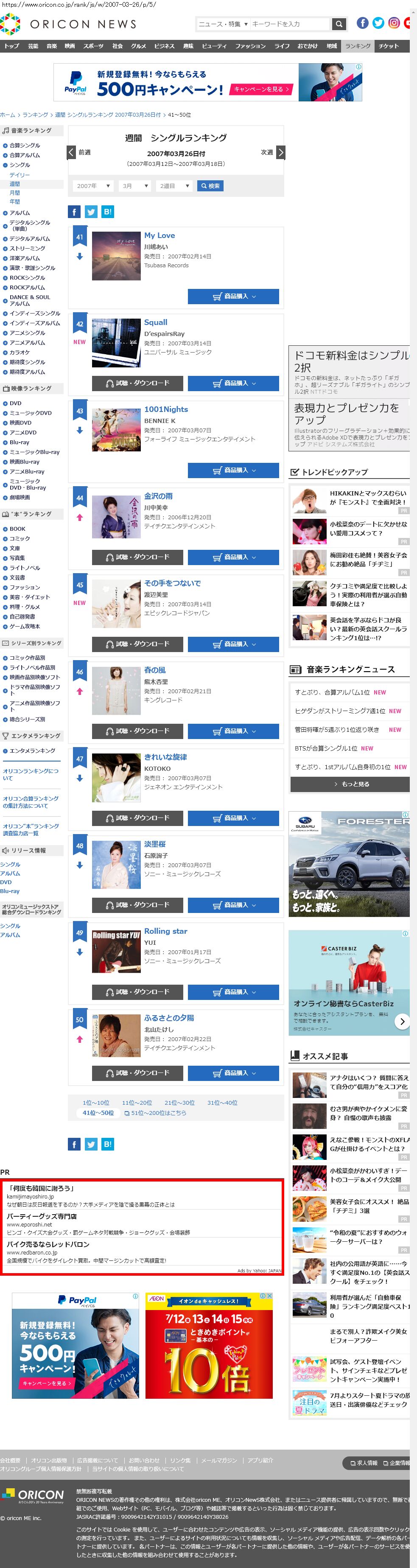417x1568 pixels.
Task: Open the 音楽 tab in top navigation
Action: pos(52,46)
